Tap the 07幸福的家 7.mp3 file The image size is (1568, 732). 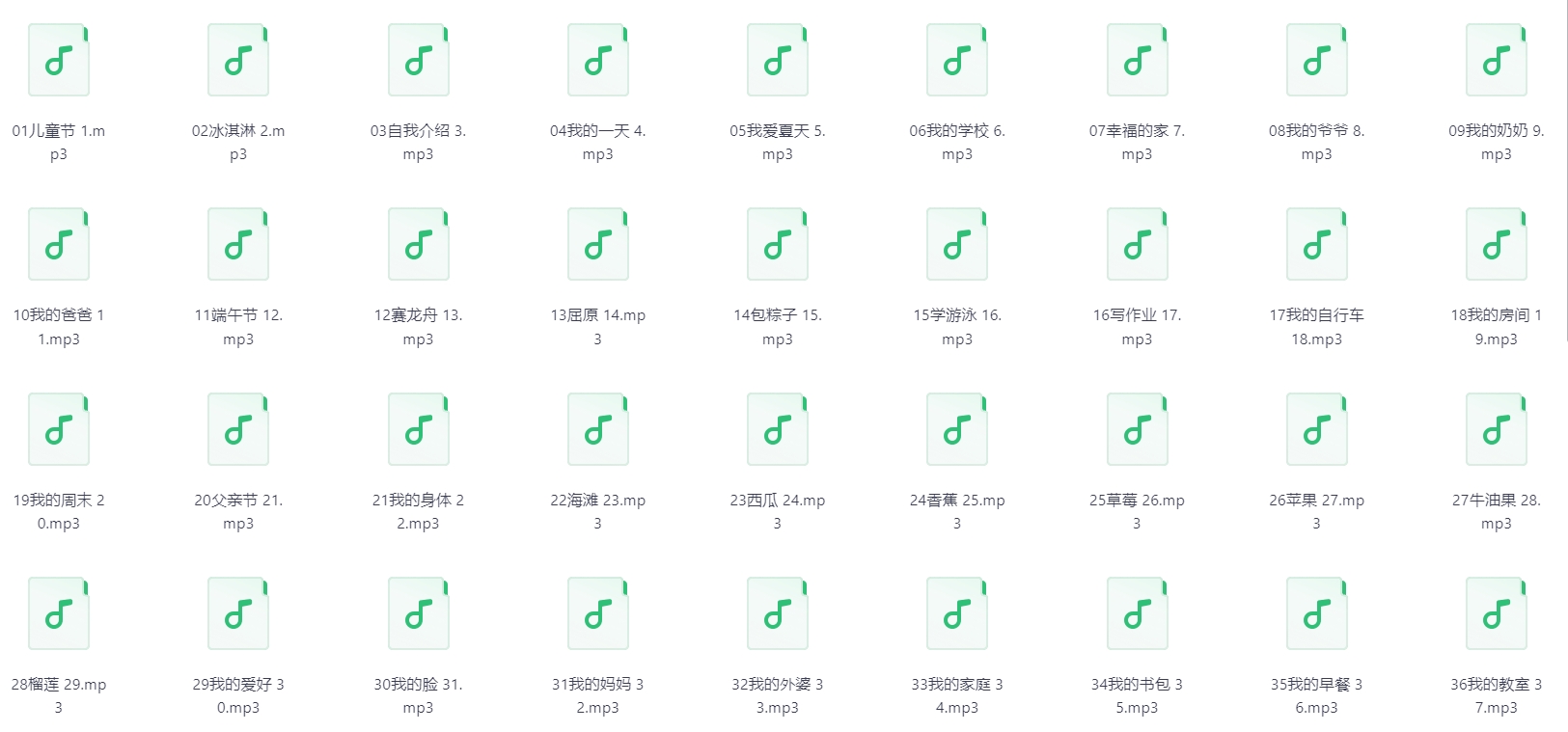click(1137, 62)
